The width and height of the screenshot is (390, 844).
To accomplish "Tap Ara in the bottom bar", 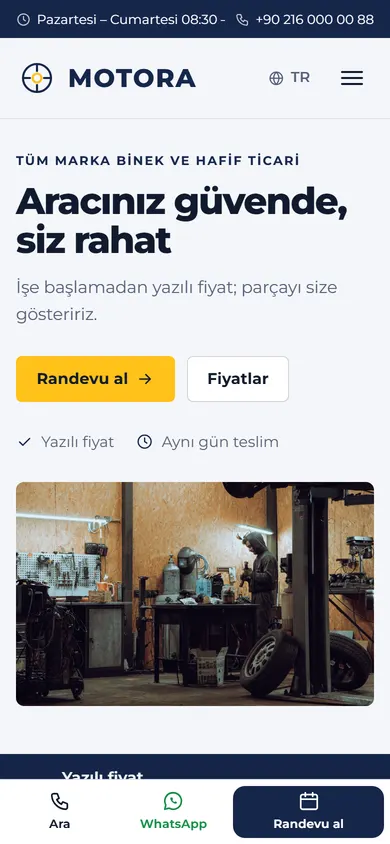I will coord(60,811).
